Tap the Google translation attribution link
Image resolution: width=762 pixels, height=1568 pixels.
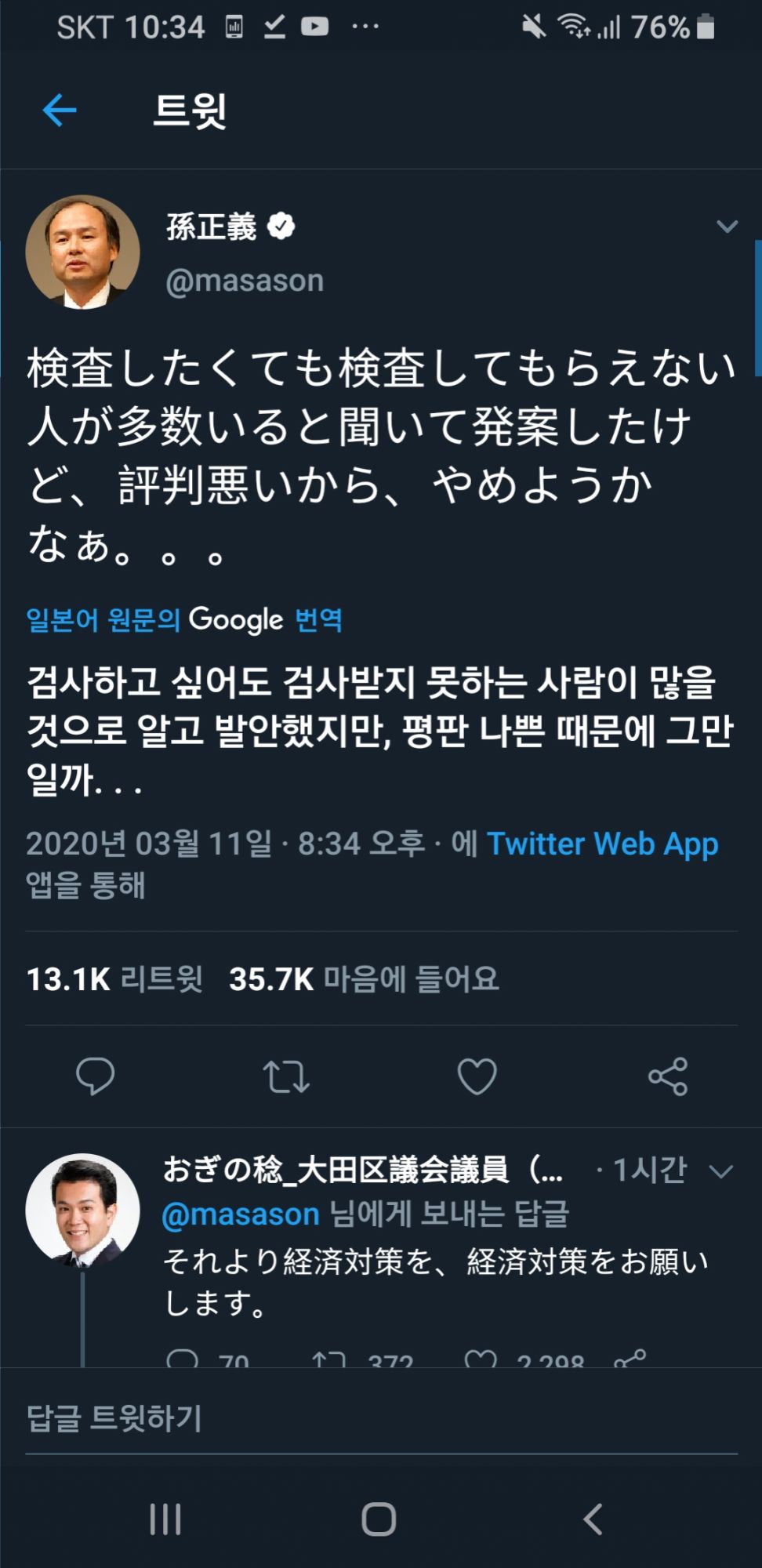(x=184, y=619)
